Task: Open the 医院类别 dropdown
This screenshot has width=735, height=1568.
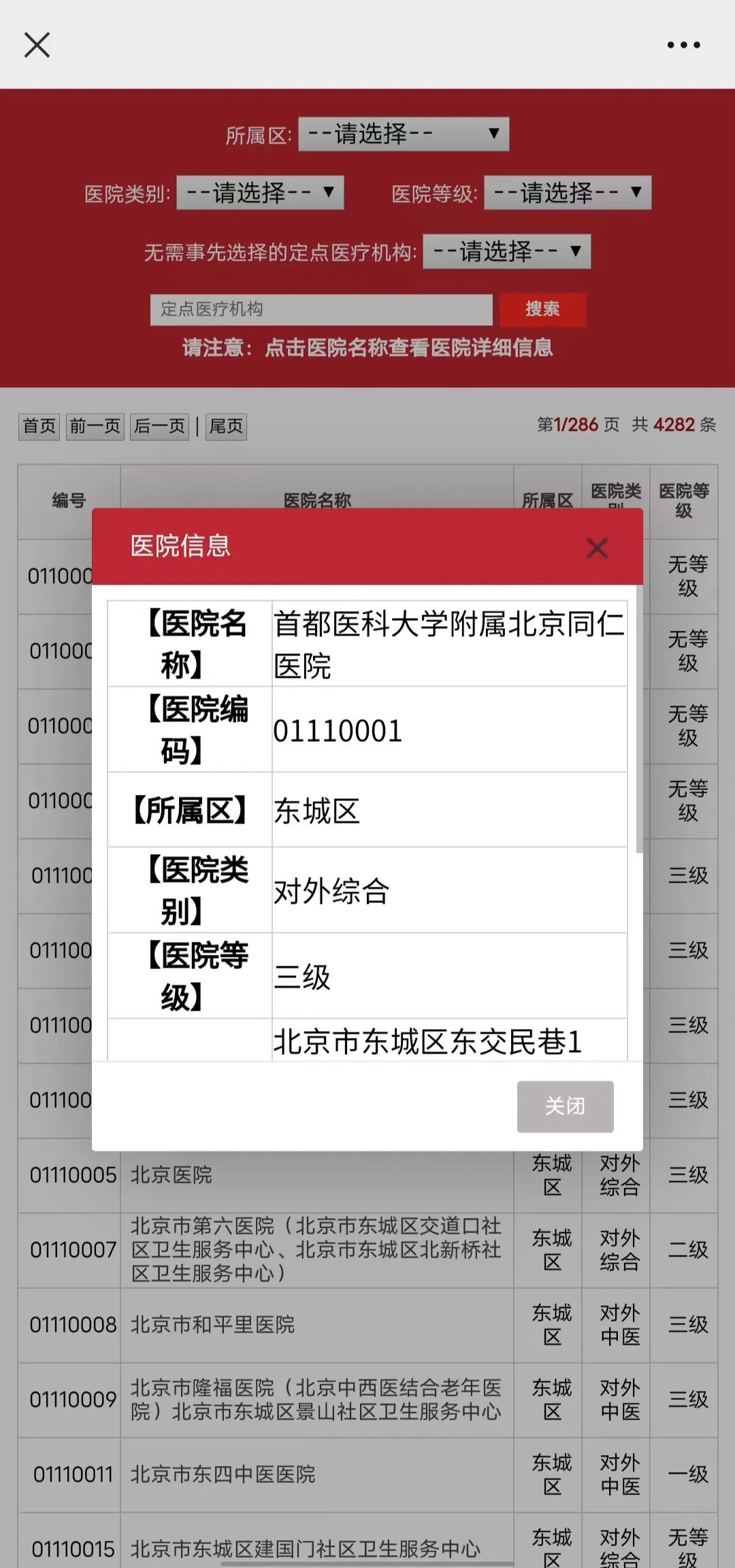Action: click(261, 193)
